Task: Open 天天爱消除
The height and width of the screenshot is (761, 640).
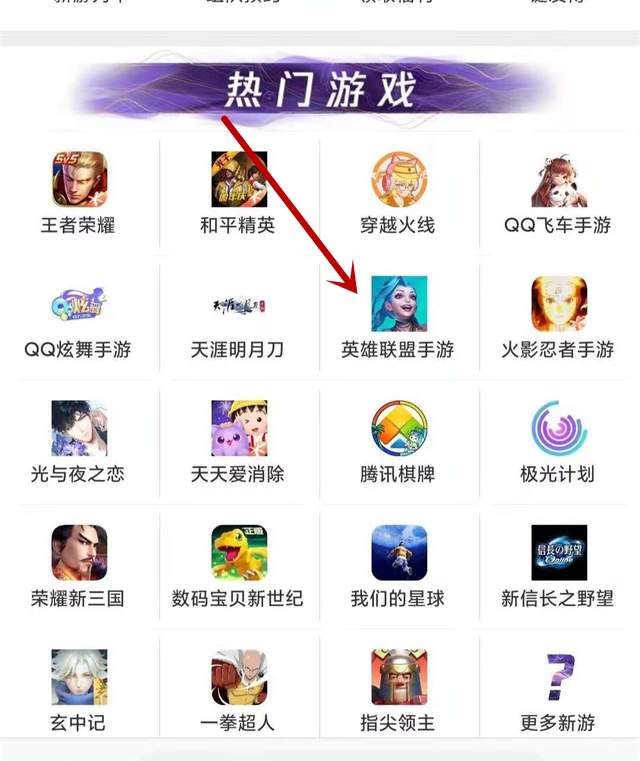Action: tap(239, 428)
